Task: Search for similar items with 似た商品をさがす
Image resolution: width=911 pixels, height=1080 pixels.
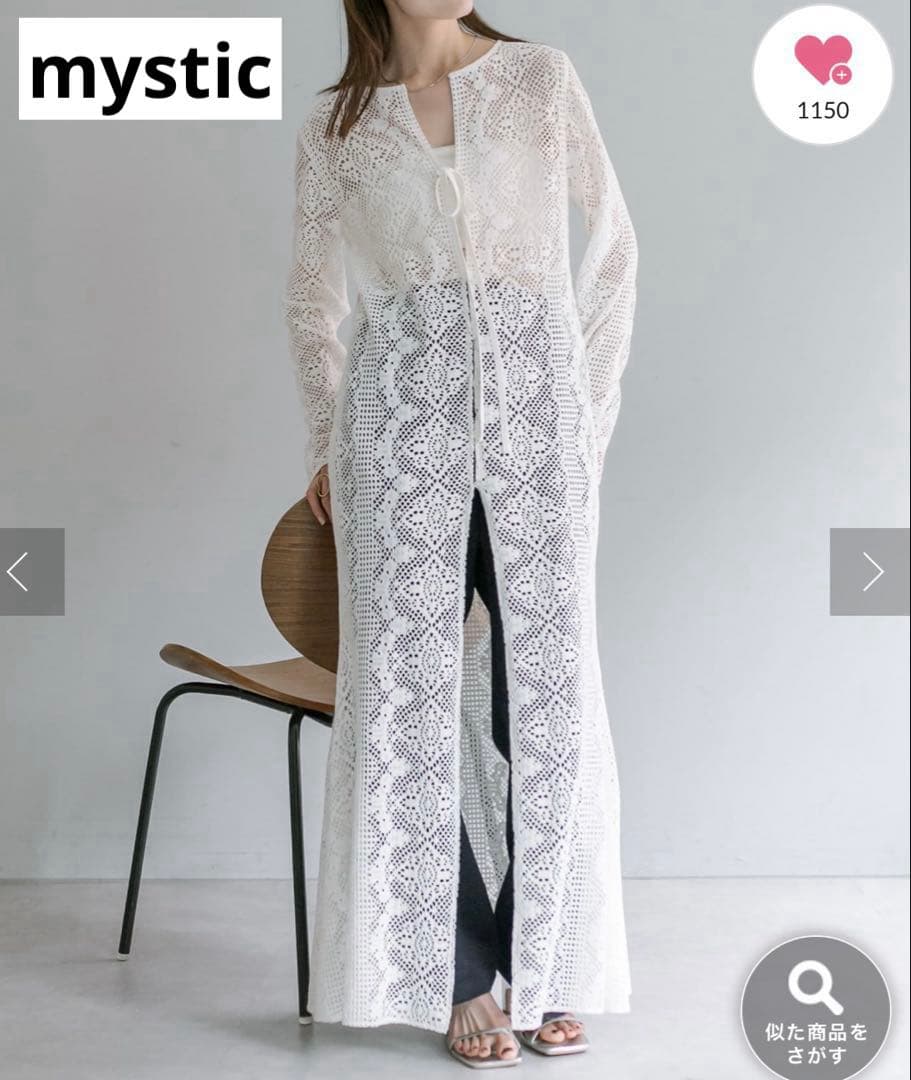Action: tap(816, 1010)
